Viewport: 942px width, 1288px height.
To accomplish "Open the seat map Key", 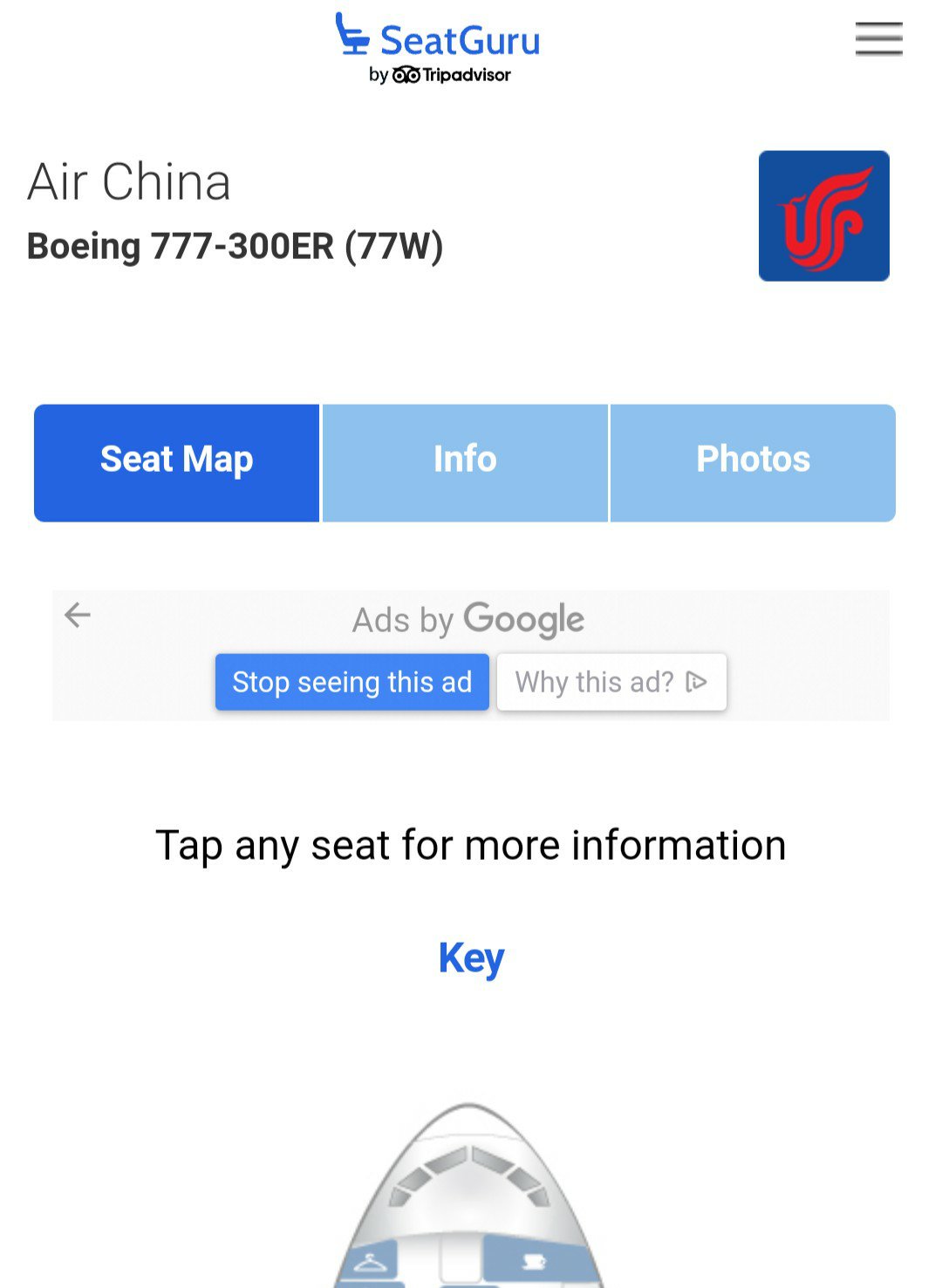I will click(x=471, y=958).
